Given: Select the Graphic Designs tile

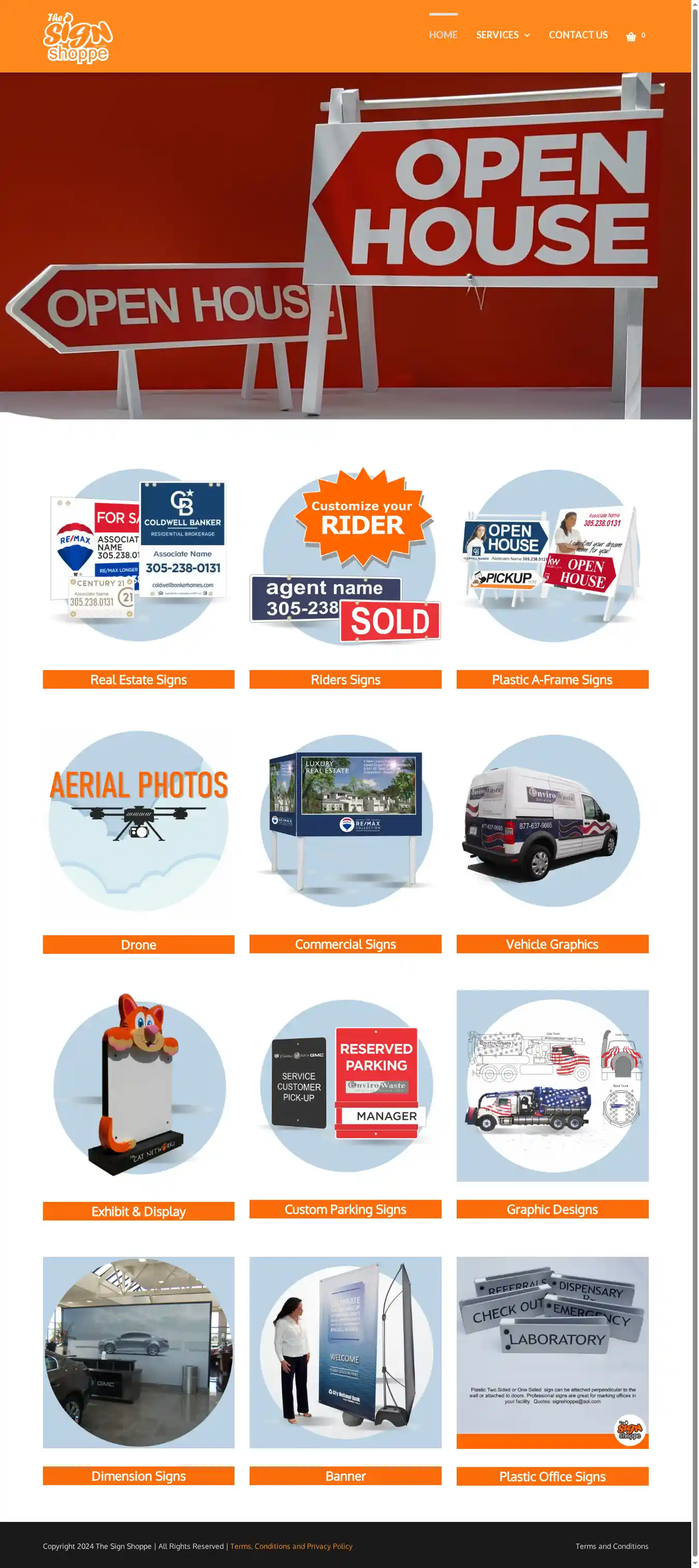Looking at the screenshot, I should (x=551, y=1209).
